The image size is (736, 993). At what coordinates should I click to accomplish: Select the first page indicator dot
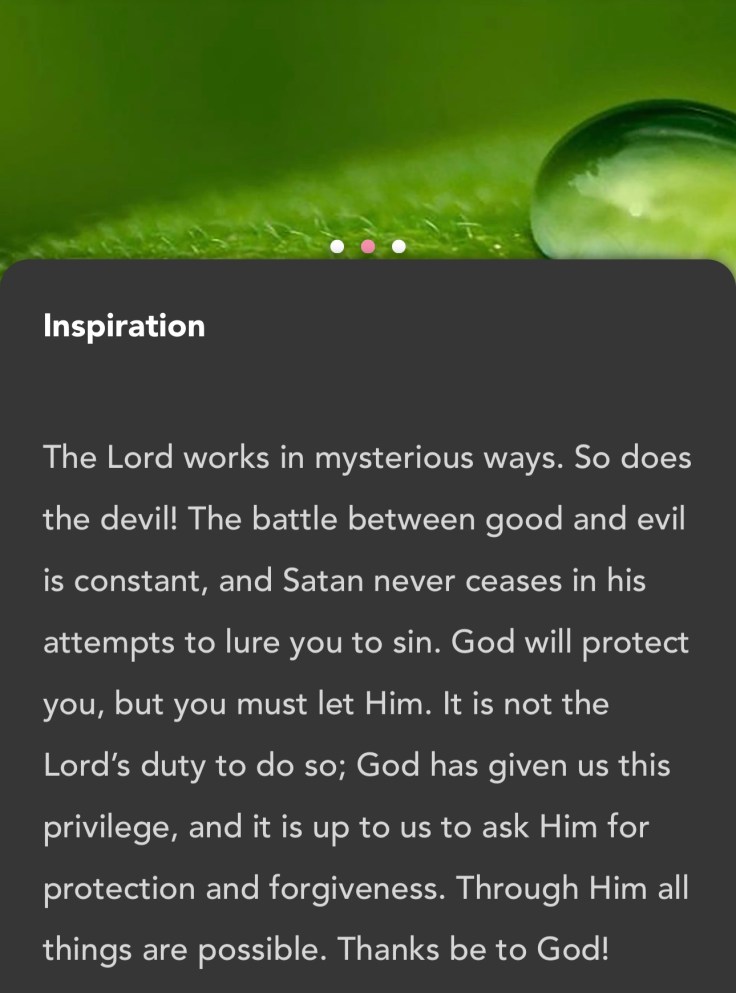337,246
